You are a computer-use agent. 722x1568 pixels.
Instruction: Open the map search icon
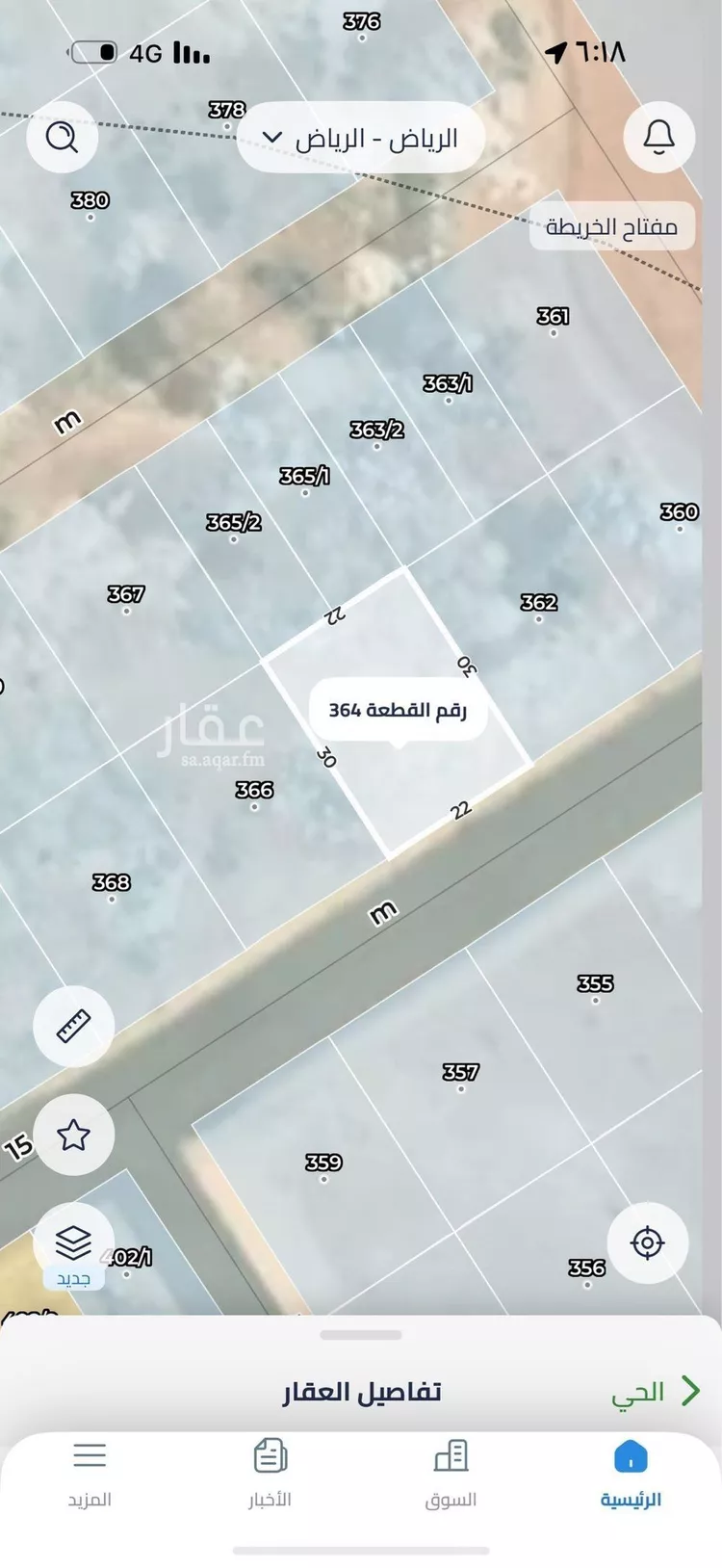(63, 138)
